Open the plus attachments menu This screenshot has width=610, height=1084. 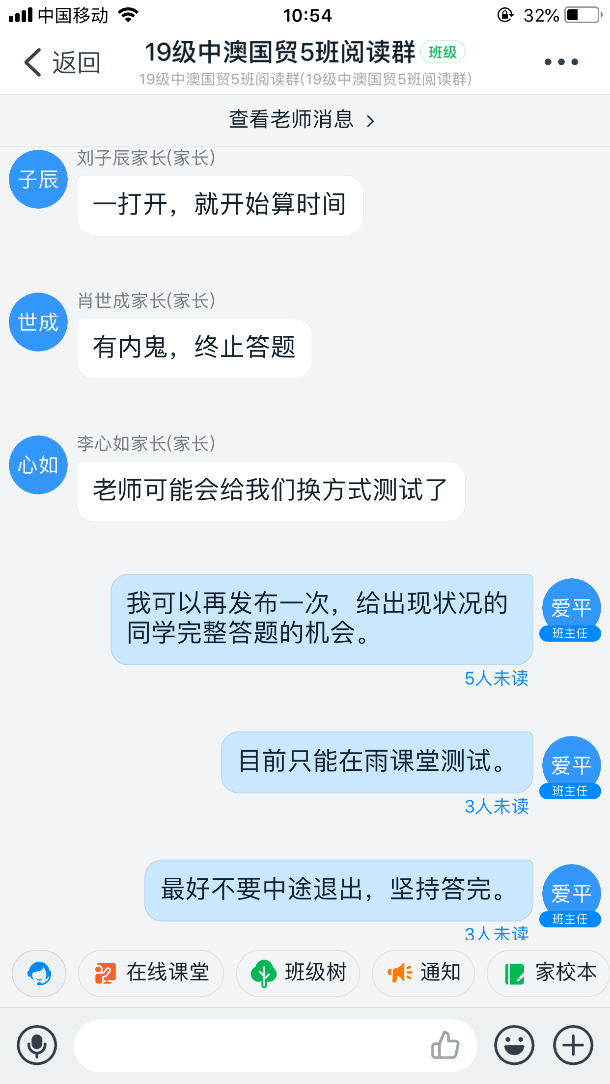tap(573, 1045)
